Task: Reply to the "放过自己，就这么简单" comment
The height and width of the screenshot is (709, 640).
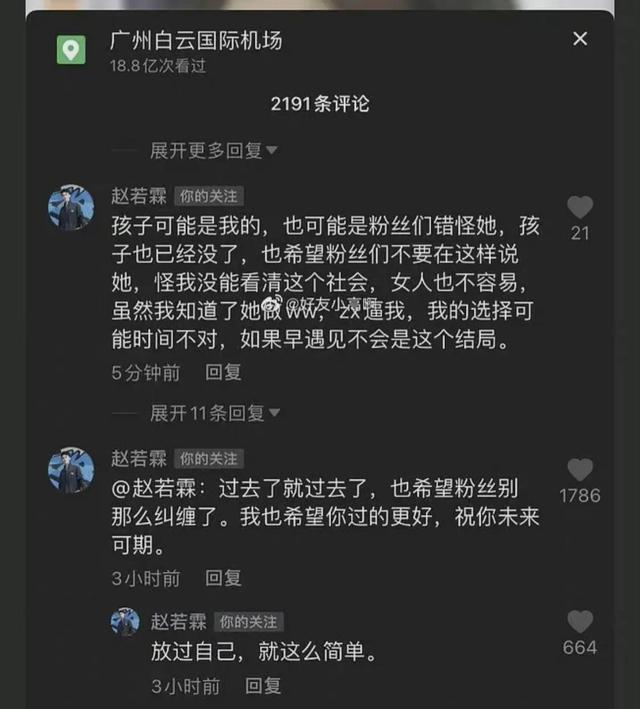Action: click(x=264, y=686)
